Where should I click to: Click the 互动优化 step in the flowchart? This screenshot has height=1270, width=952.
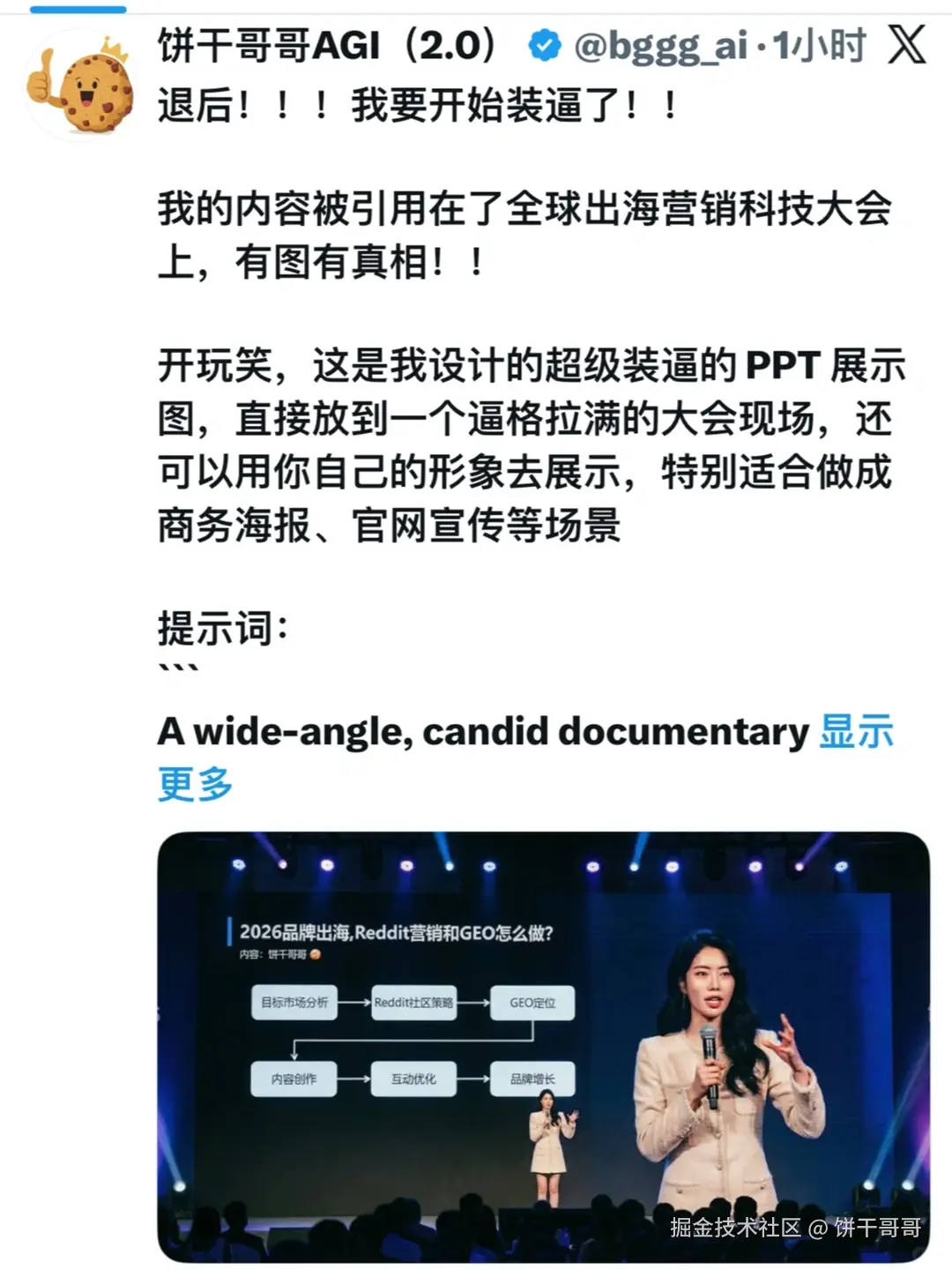(414, 1078)
